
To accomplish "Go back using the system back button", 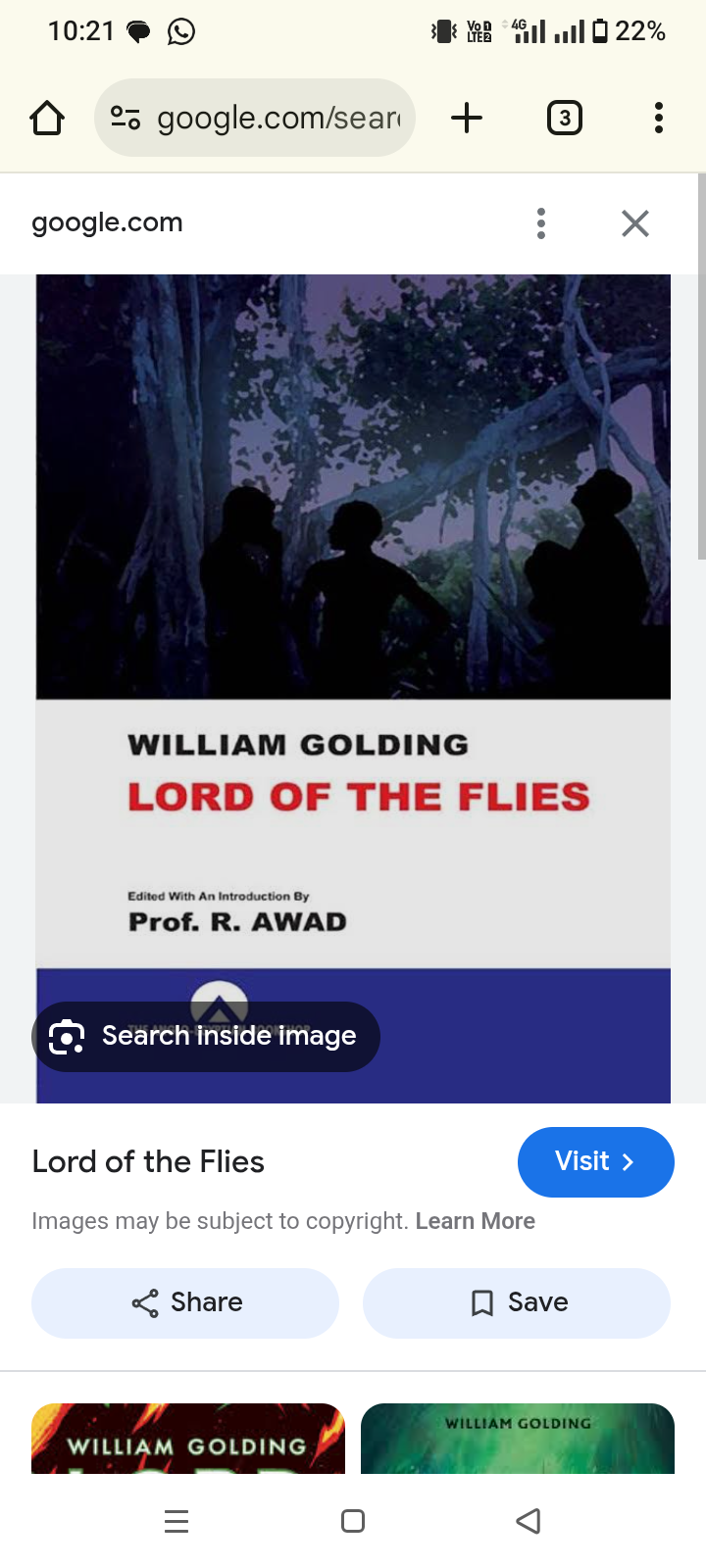I will tap(529, 1521).
